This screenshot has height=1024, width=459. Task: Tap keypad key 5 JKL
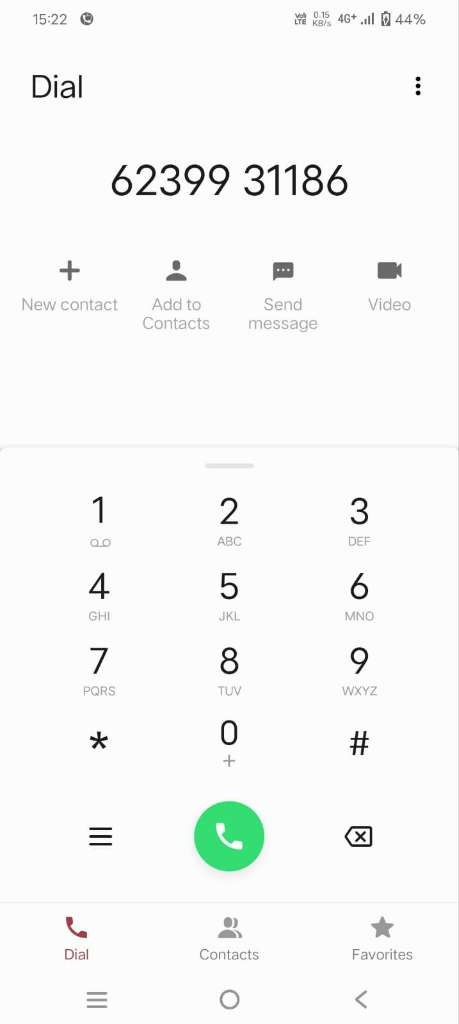pyautogui.click(x=229, y=596)
